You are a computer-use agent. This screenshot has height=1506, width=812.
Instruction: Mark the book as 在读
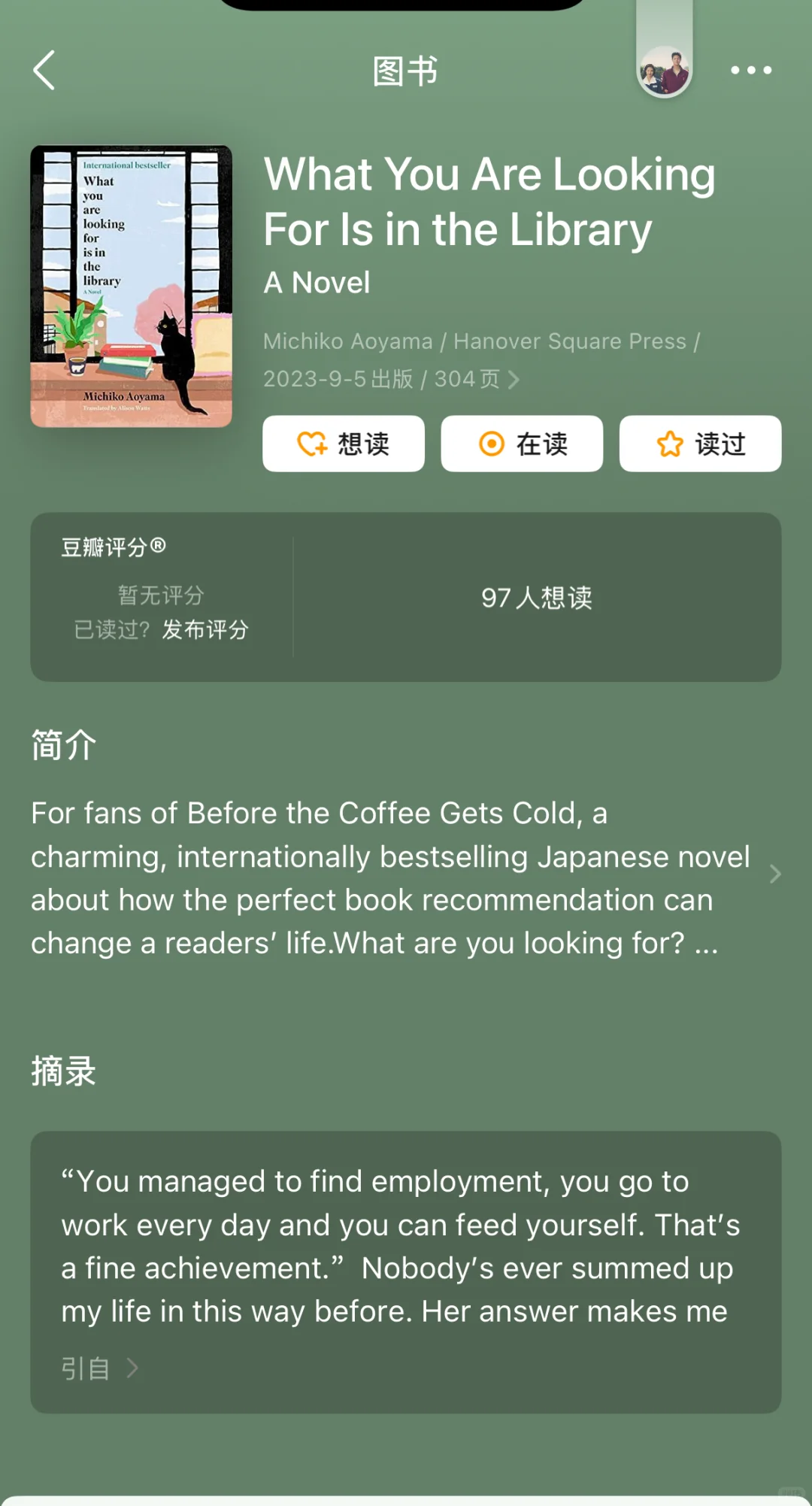522,444
